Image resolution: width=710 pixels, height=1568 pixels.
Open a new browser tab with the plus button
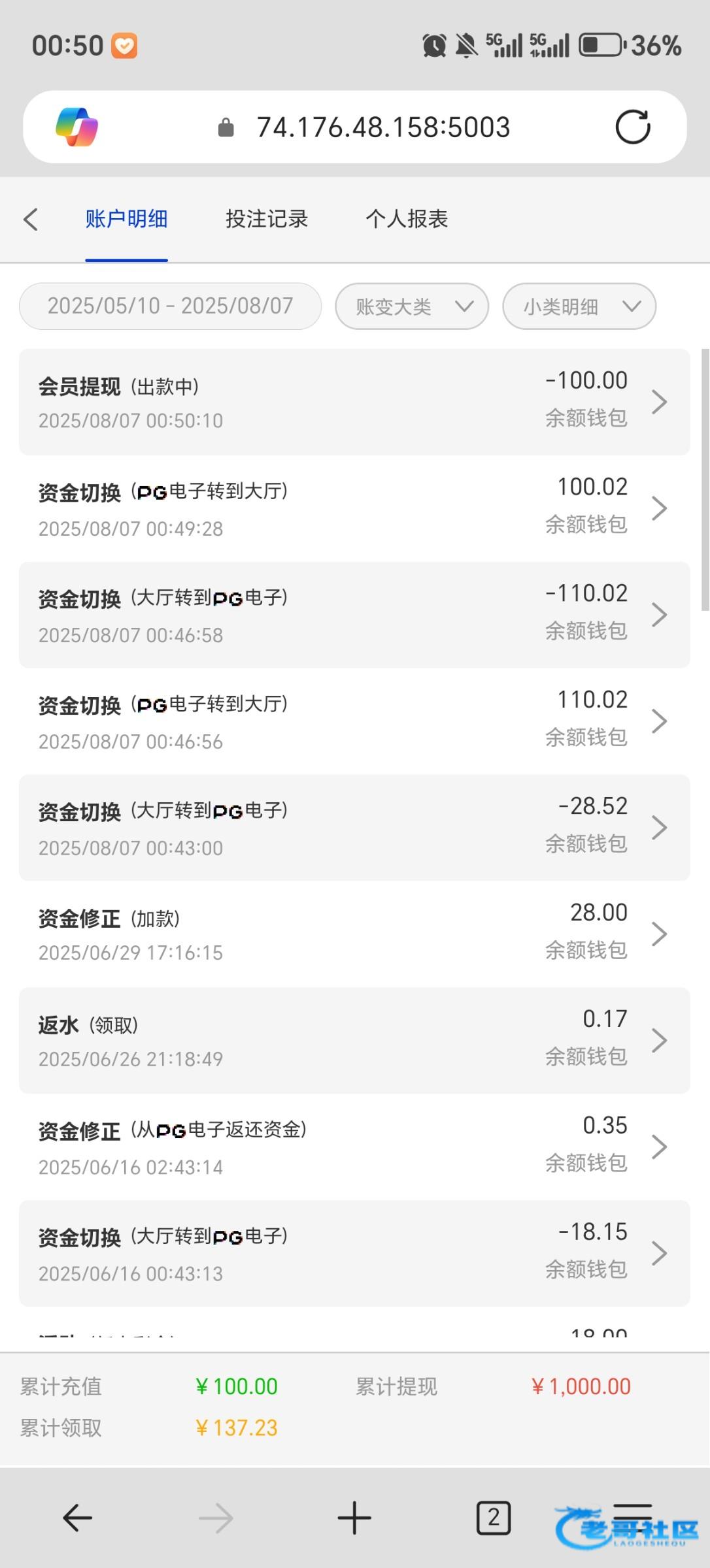354,1518
